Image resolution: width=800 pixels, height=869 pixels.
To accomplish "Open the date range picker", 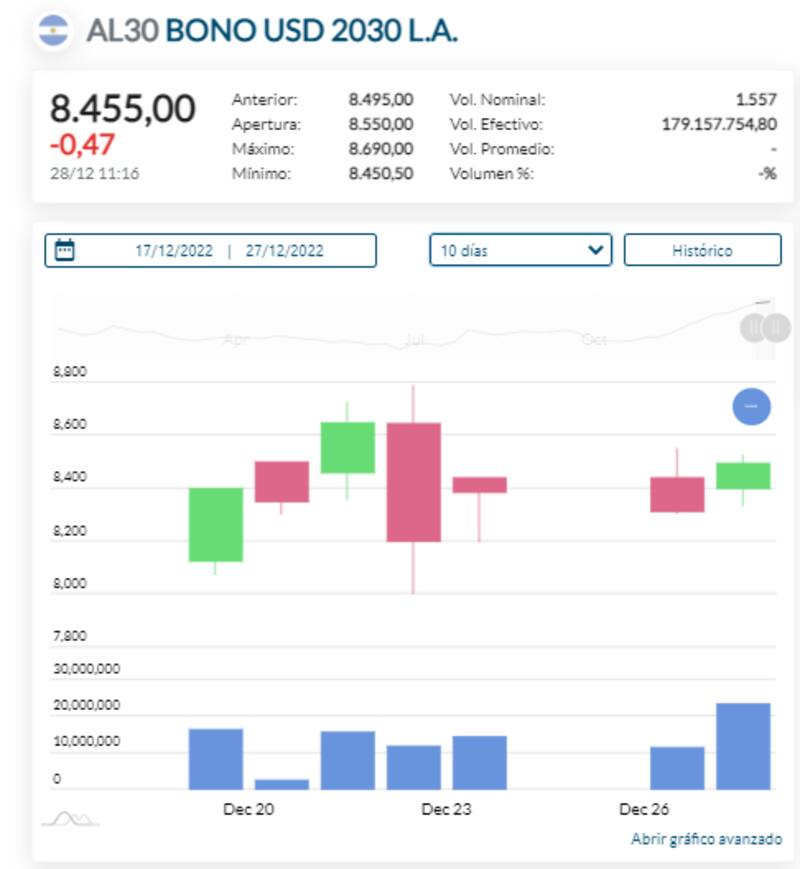I will pyautogui.click(x=210, y=251).
